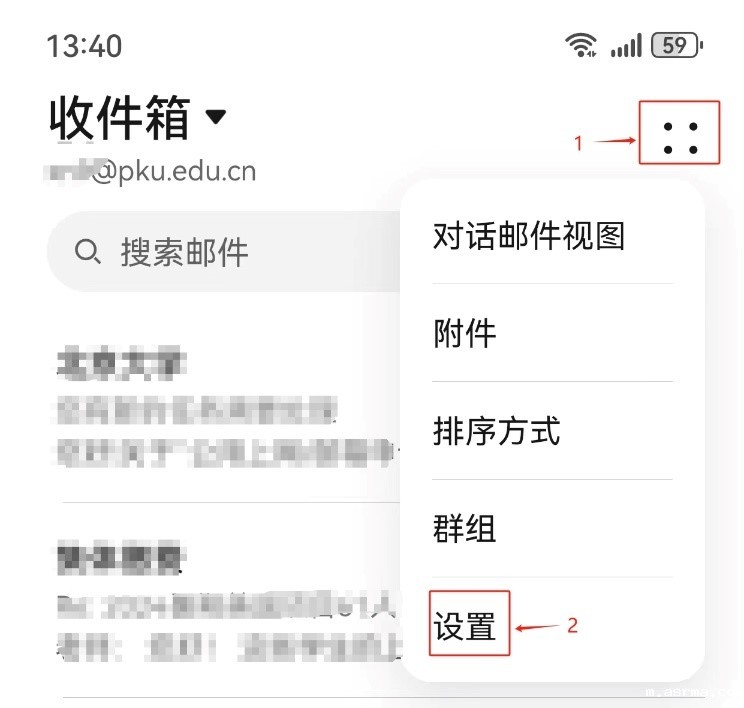Select 对话邮件视图 from the menu

pyautogui.click(x=528, y=236)
